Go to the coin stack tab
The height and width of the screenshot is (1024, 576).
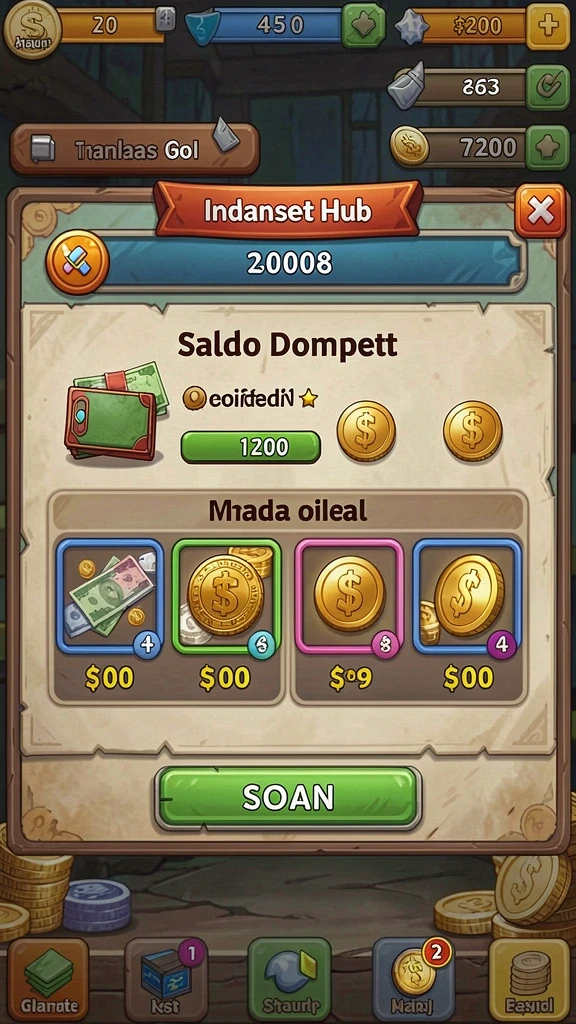click(530, 979)
